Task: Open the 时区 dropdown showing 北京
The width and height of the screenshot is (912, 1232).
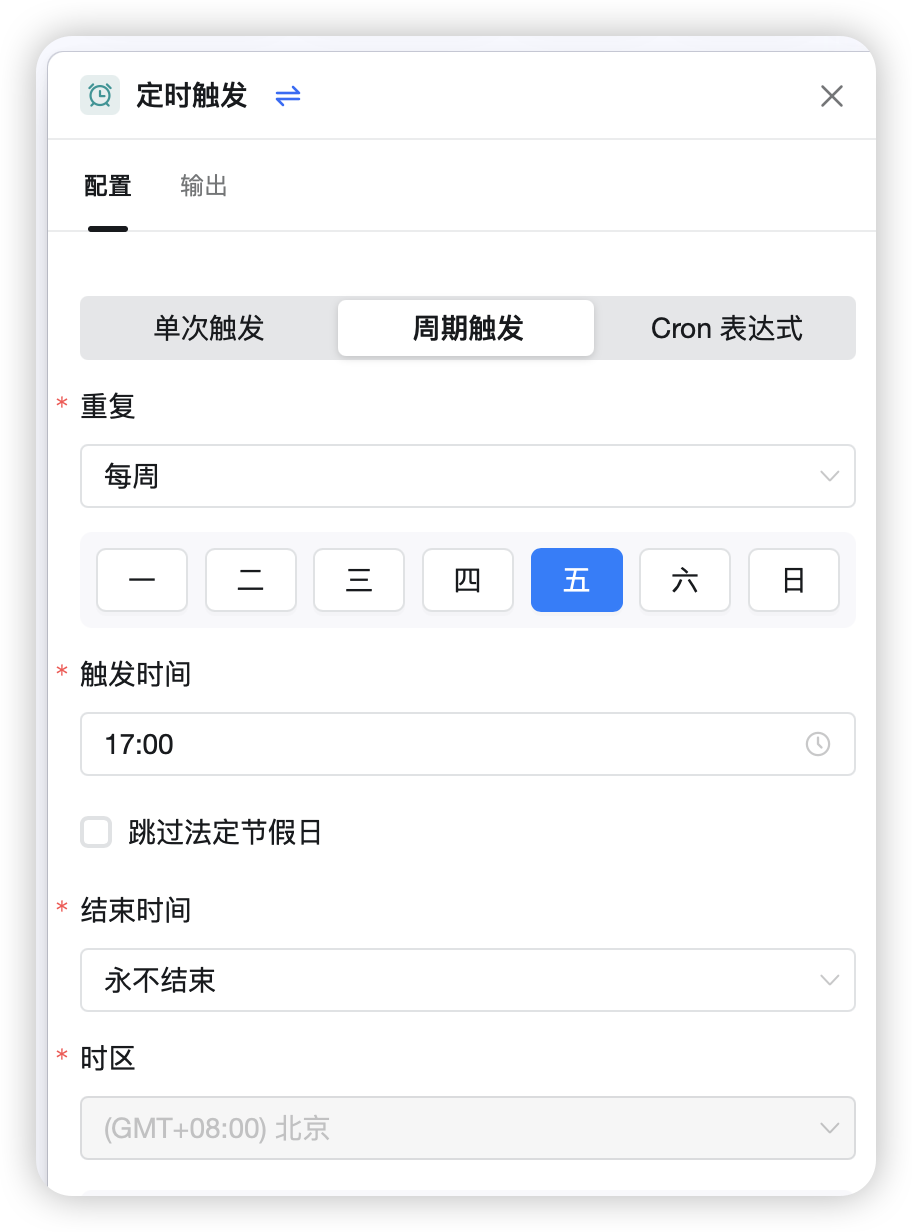Action: (x=467, y=1128)
